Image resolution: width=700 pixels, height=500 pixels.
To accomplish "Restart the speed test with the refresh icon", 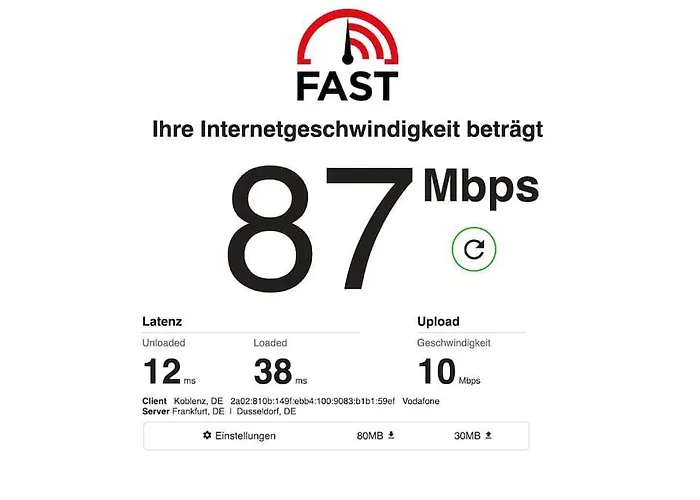I will (474, 249).
